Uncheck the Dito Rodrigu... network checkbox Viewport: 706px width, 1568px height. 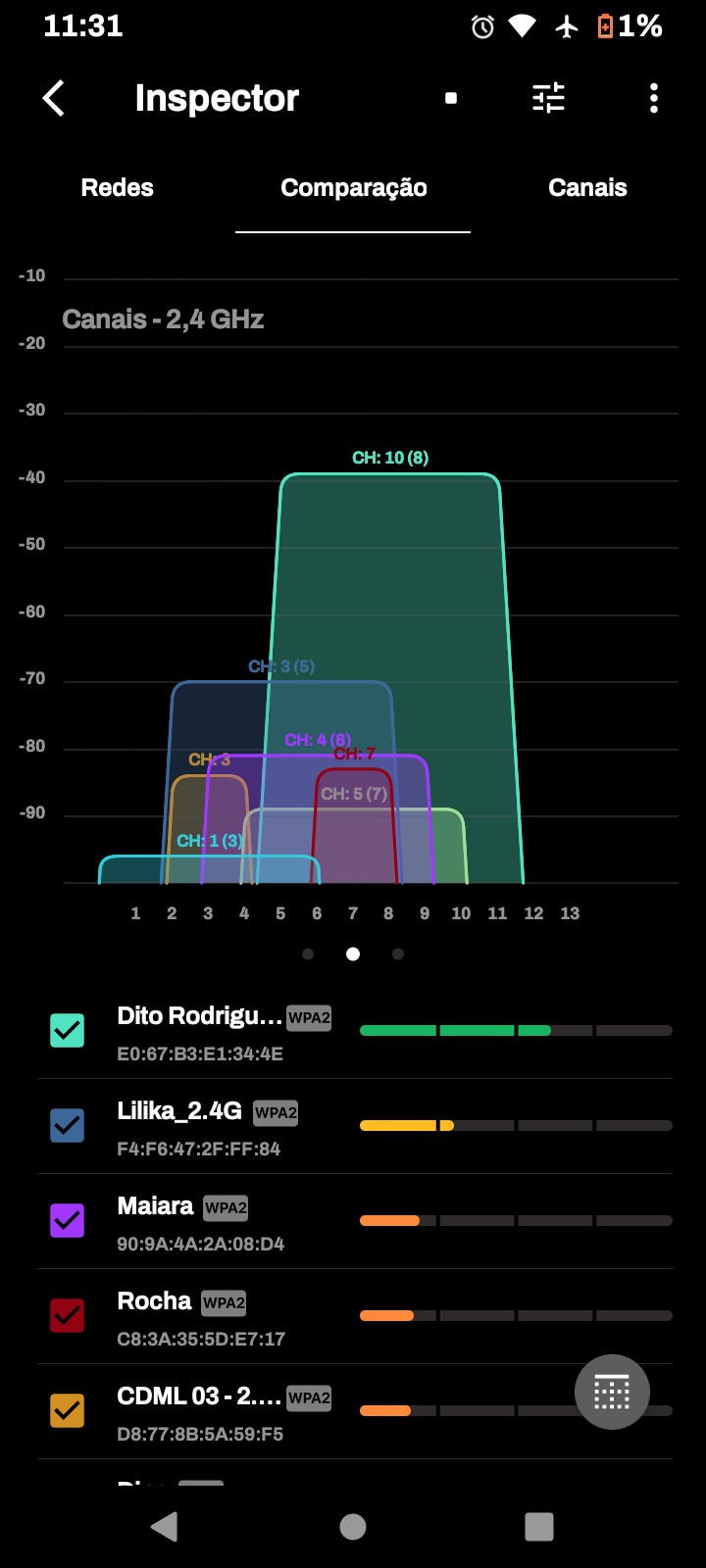[x=68, y=1030]
